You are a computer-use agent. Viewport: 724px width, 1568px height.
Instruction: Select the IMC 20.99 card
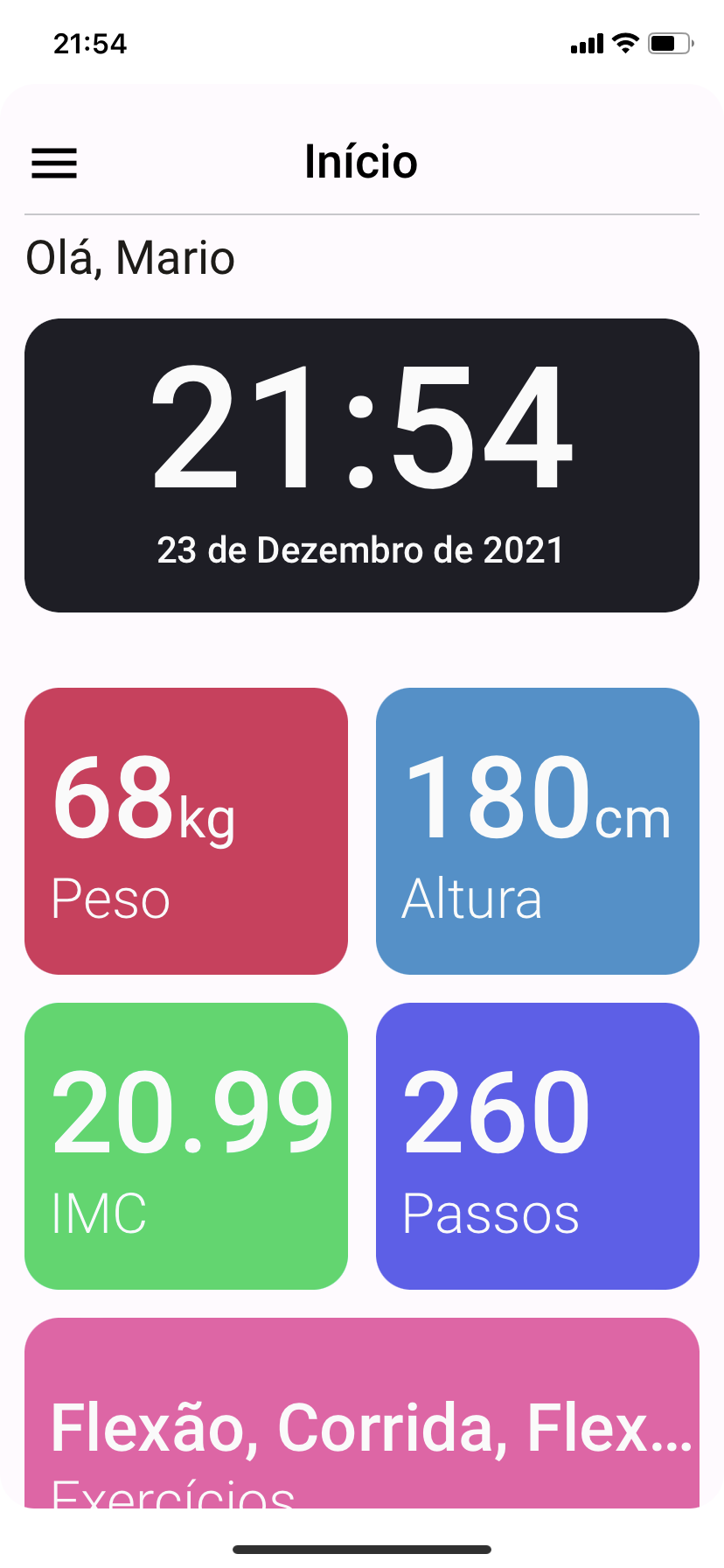(186, 1146)
